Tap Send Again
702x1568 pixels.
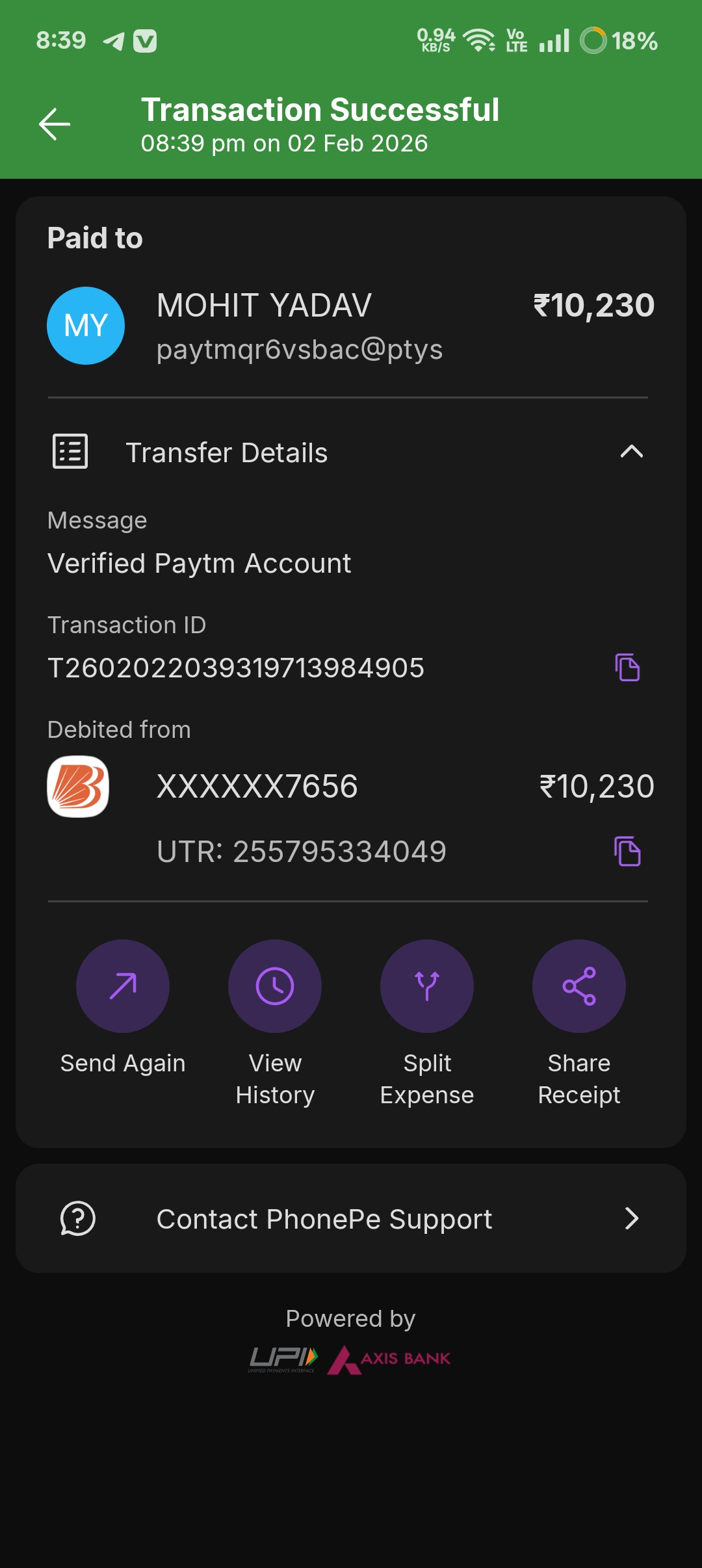(x=123, y=986)
